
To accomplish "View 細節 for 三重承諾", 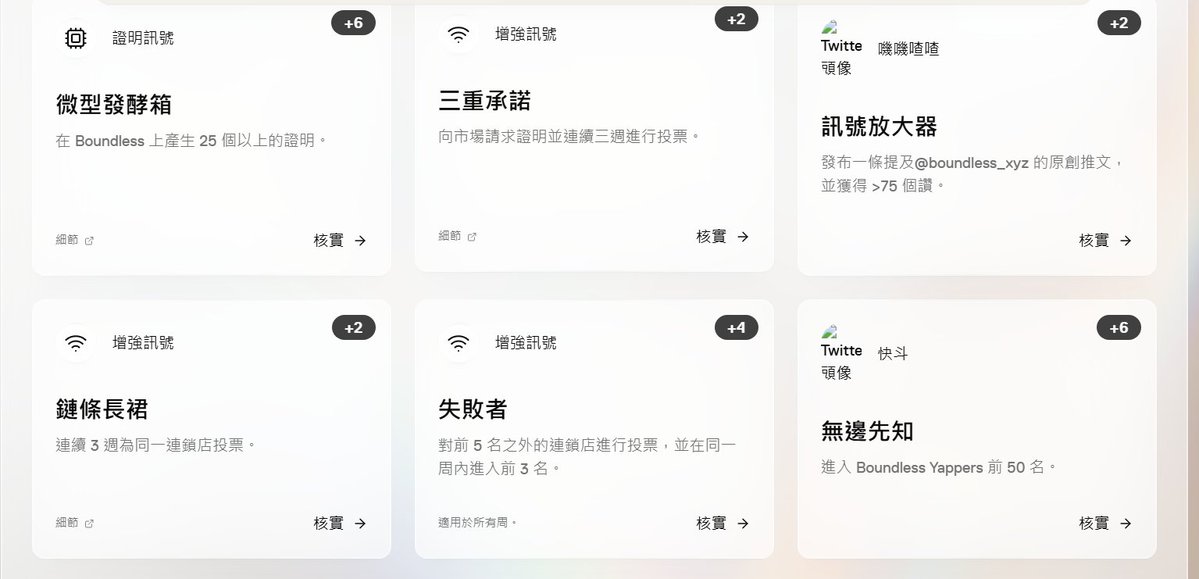I will [x=457, y=236].
